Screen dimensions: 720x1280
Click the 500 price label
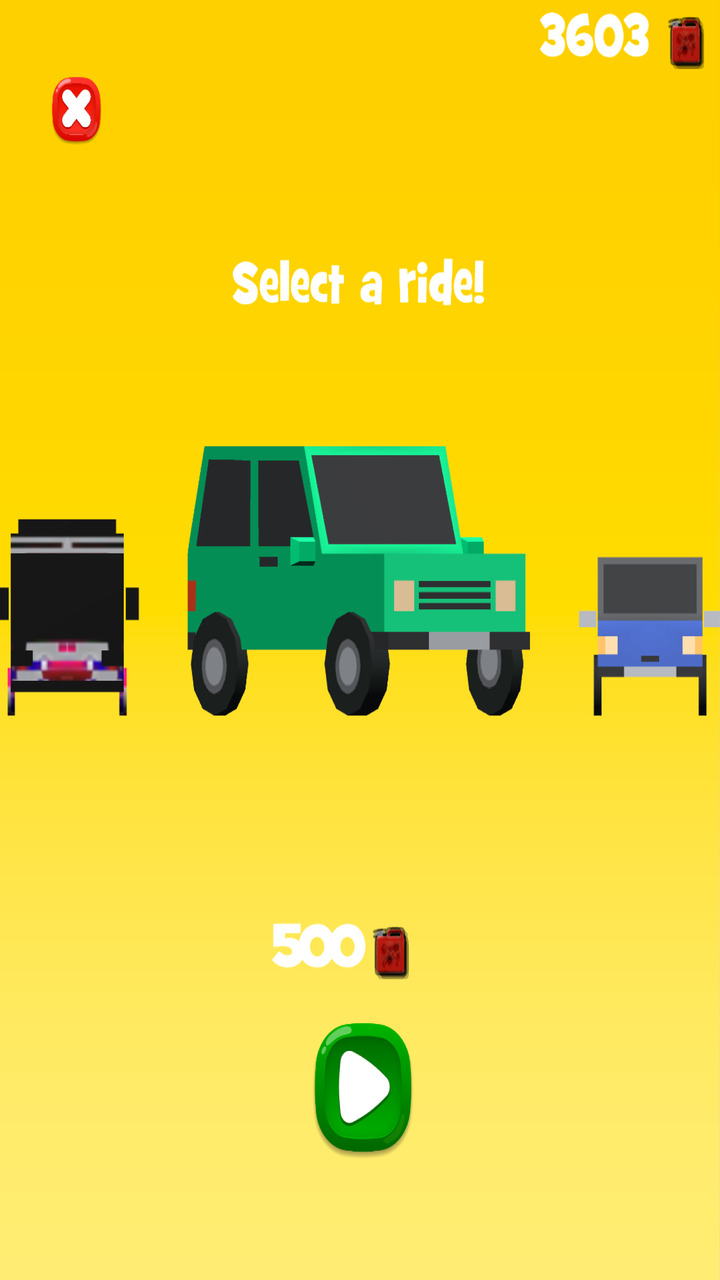tap(318, 945)
